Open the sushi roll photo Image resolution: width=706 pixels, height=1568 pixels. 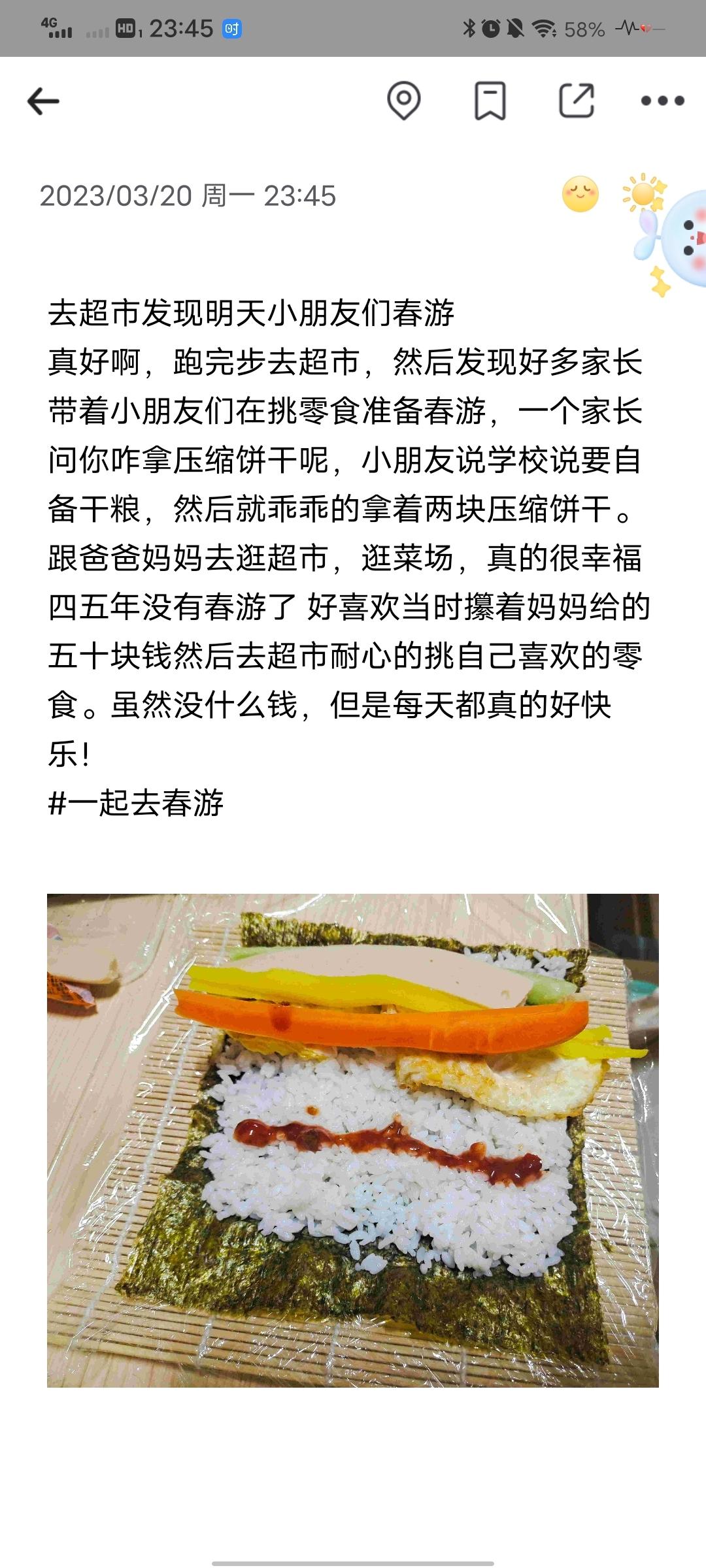click(x=353, y=1140)
